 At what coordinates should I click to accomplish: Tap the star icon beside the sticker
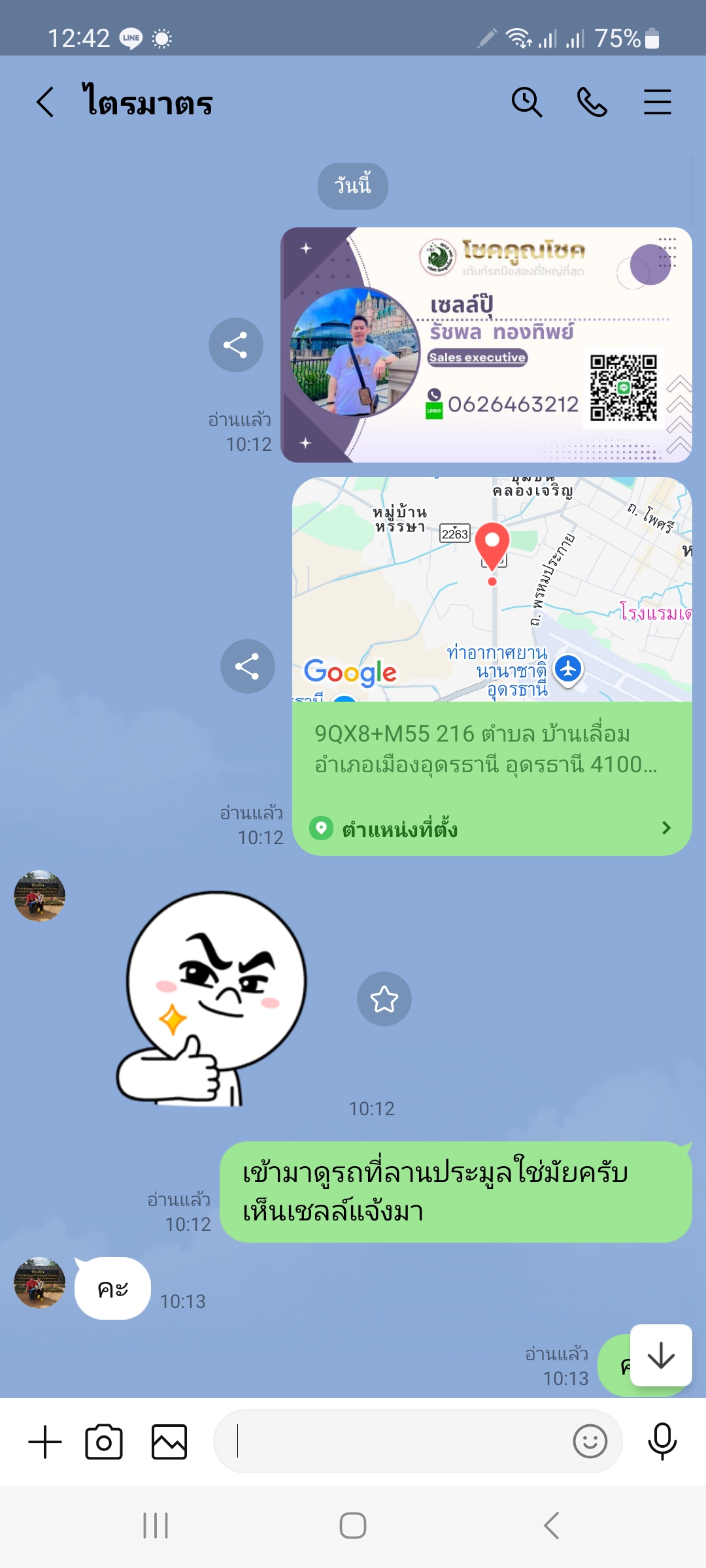384,999
